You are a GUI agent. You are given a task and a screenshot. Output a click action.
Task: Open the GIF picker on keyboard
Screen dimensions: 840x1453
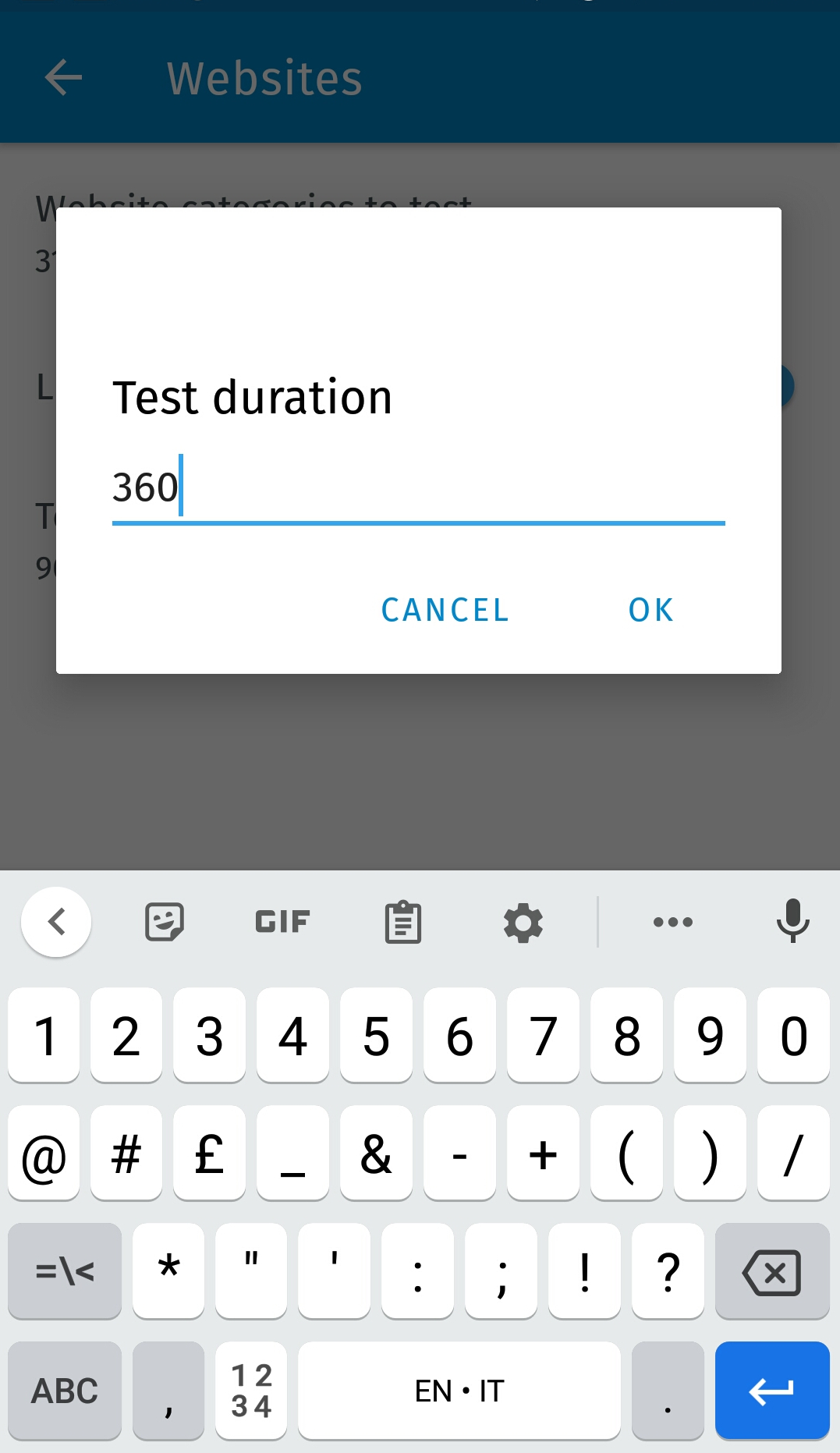pyautogui.click(x=282, y=923)
